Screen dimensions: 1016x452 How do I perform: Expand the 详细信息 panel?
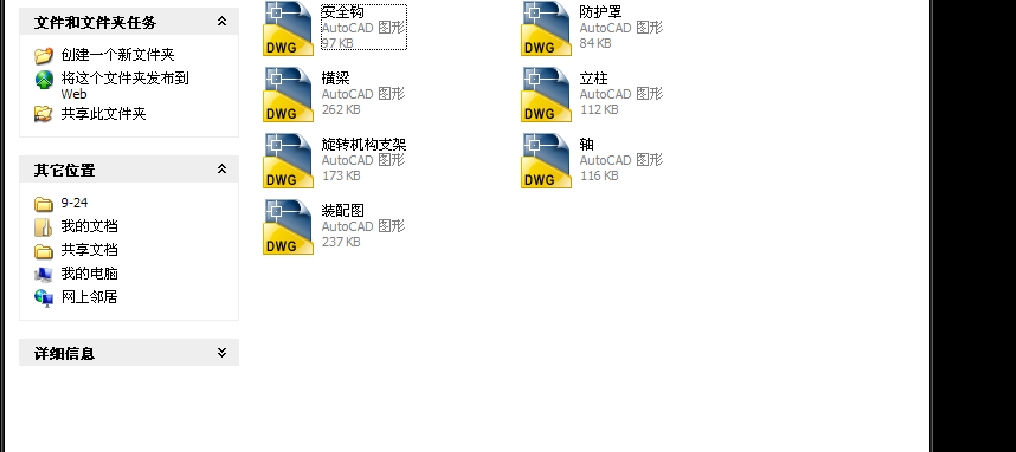coord(222,353)
